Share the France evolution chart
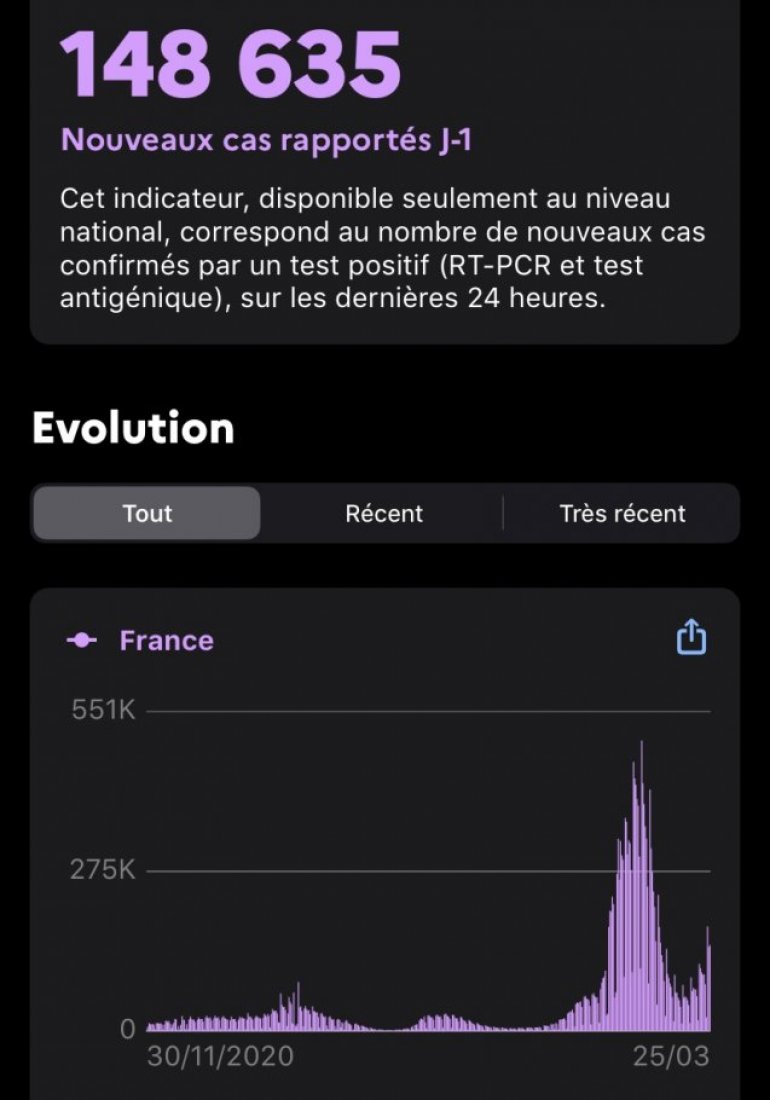 691,638
